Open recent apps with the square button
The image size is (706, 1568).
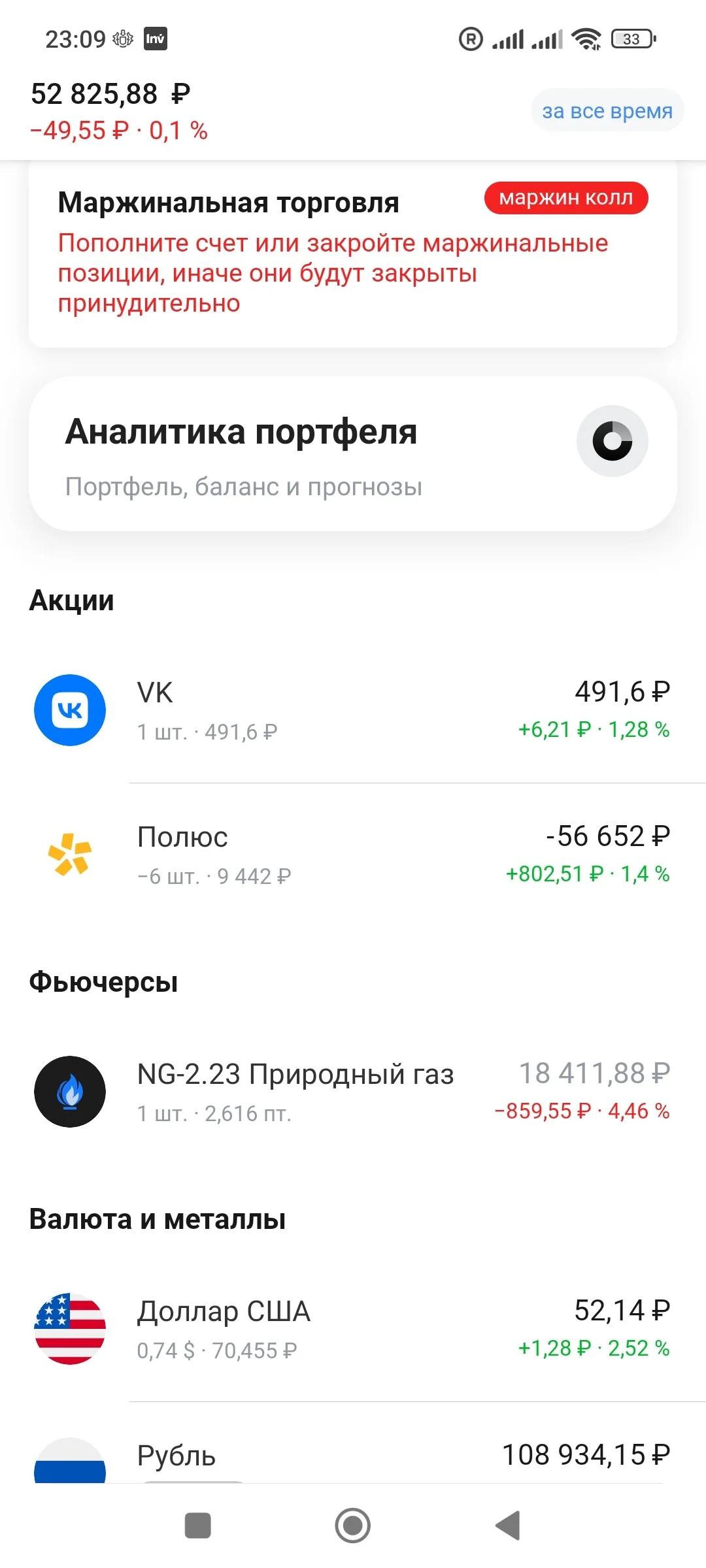click(197, 1526)
